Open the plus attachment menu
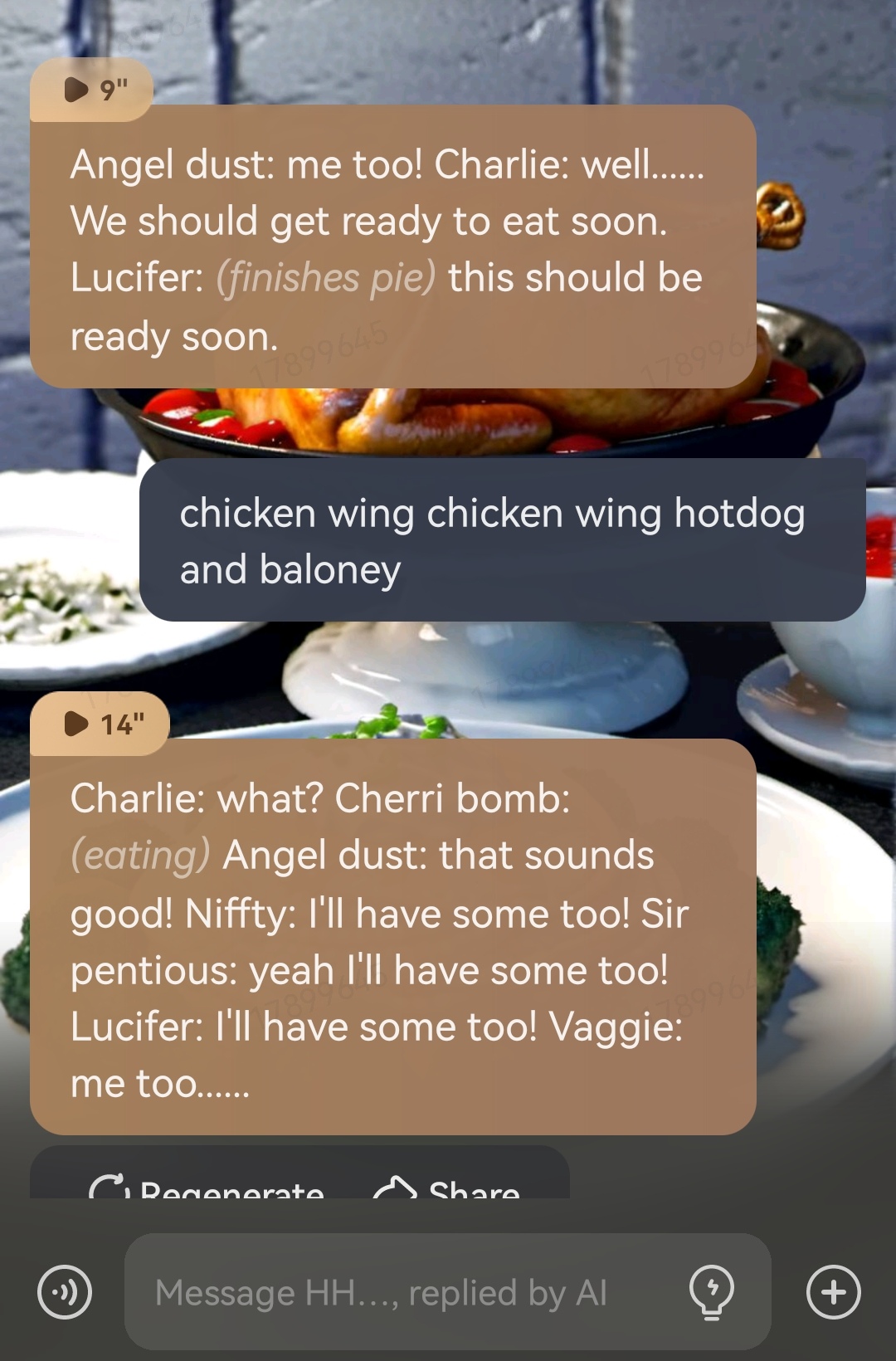This screenshot has height=1361, width=896. pos(833,1292)
